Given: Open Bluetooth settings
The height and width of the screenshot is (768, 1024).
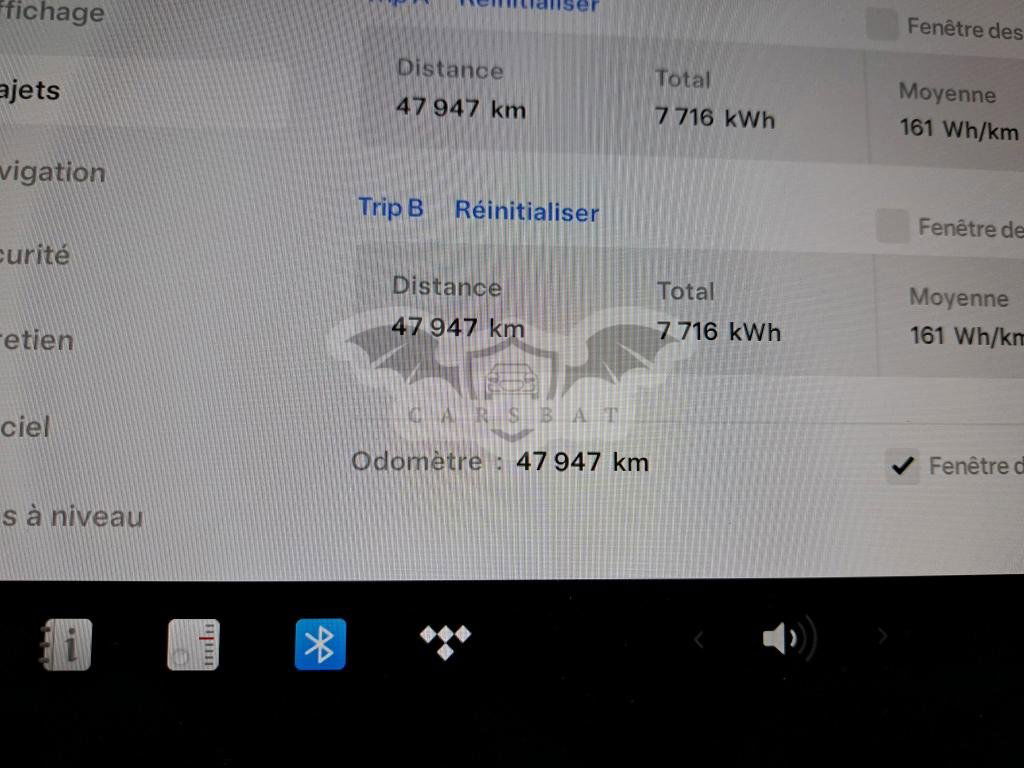Looking at the screenshot, I should pos(320,643).
